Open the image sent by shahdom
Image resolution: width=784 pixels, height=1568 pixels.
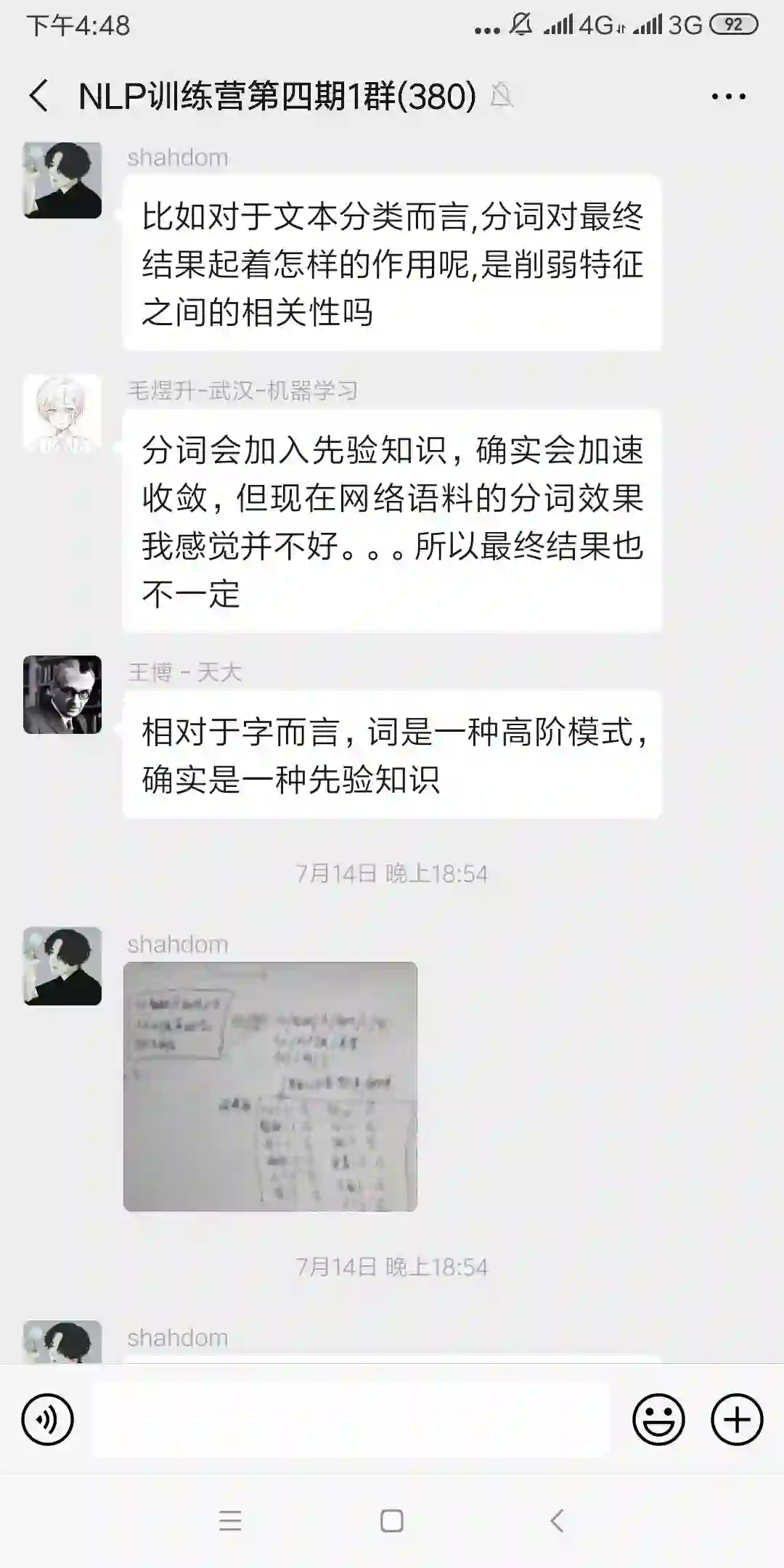coord(270,1086)
